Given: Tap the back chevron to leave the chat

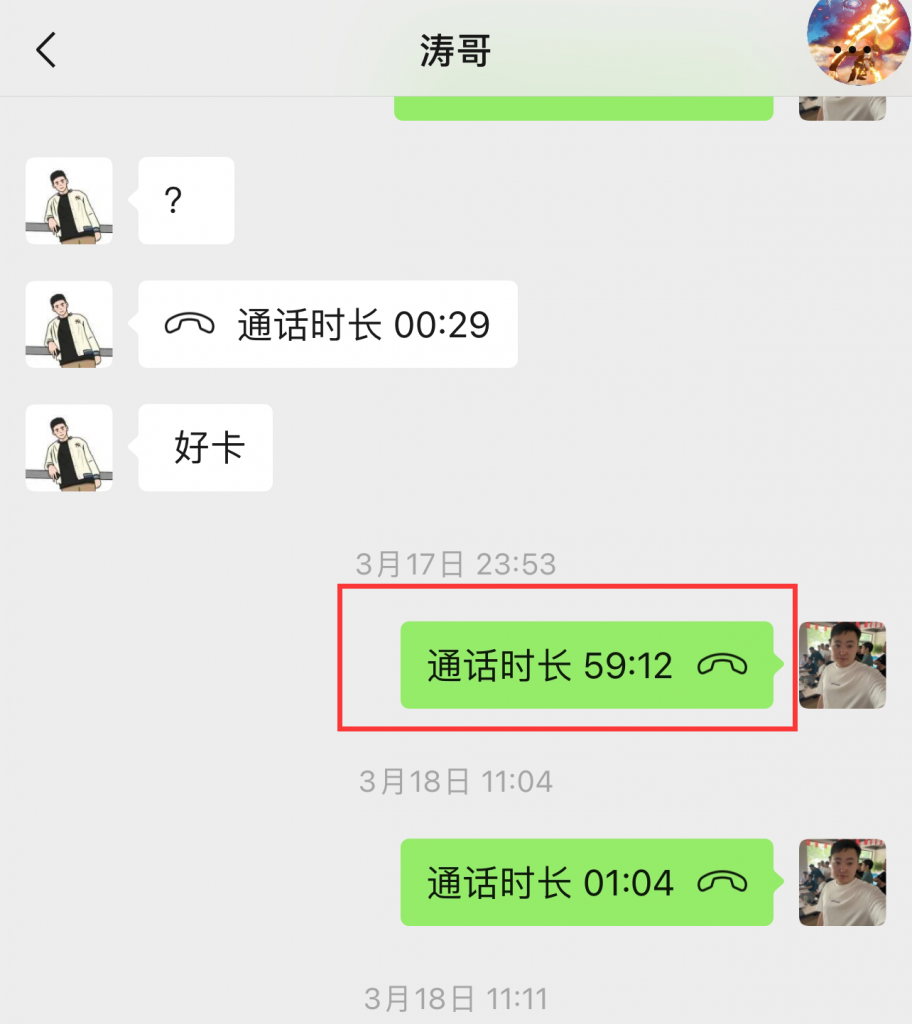Looking at the screenshot, I should (44, 49).
